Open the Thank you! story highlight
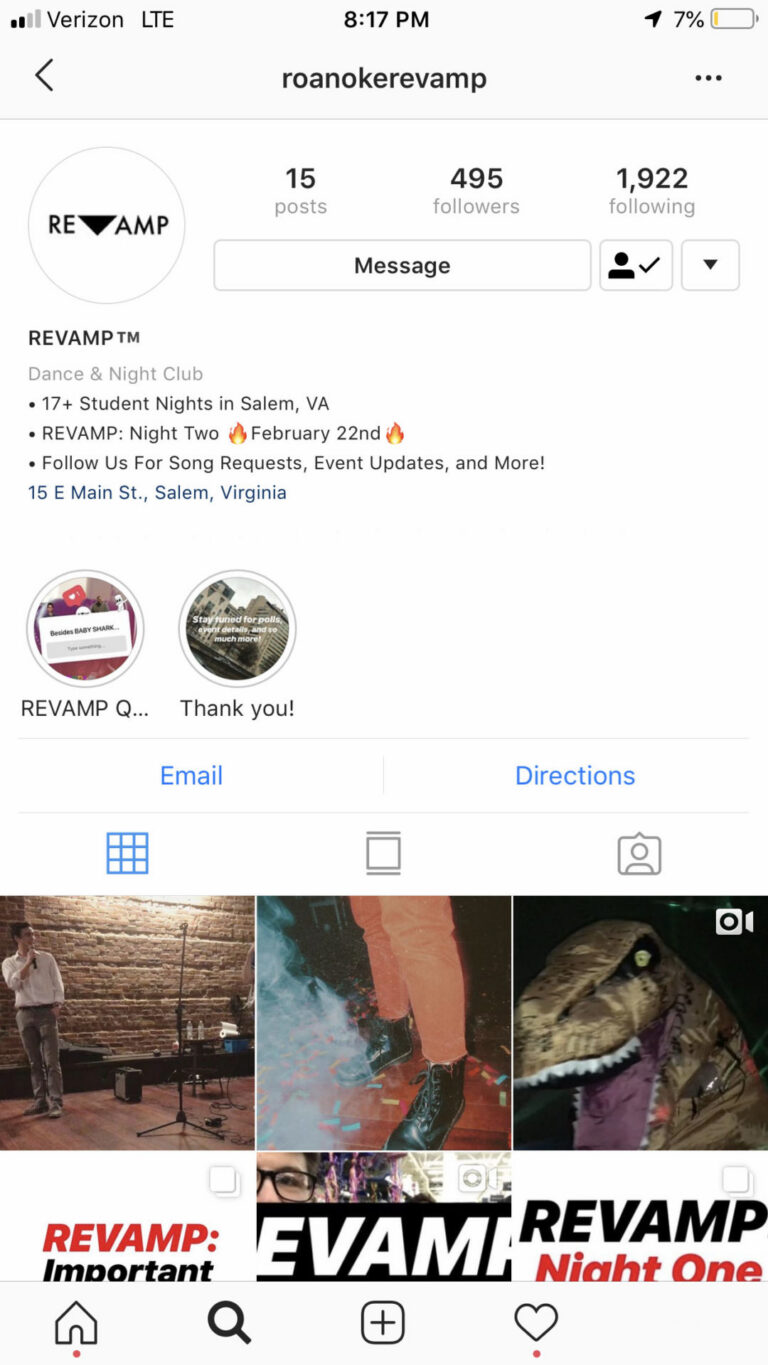 [237, 629]
